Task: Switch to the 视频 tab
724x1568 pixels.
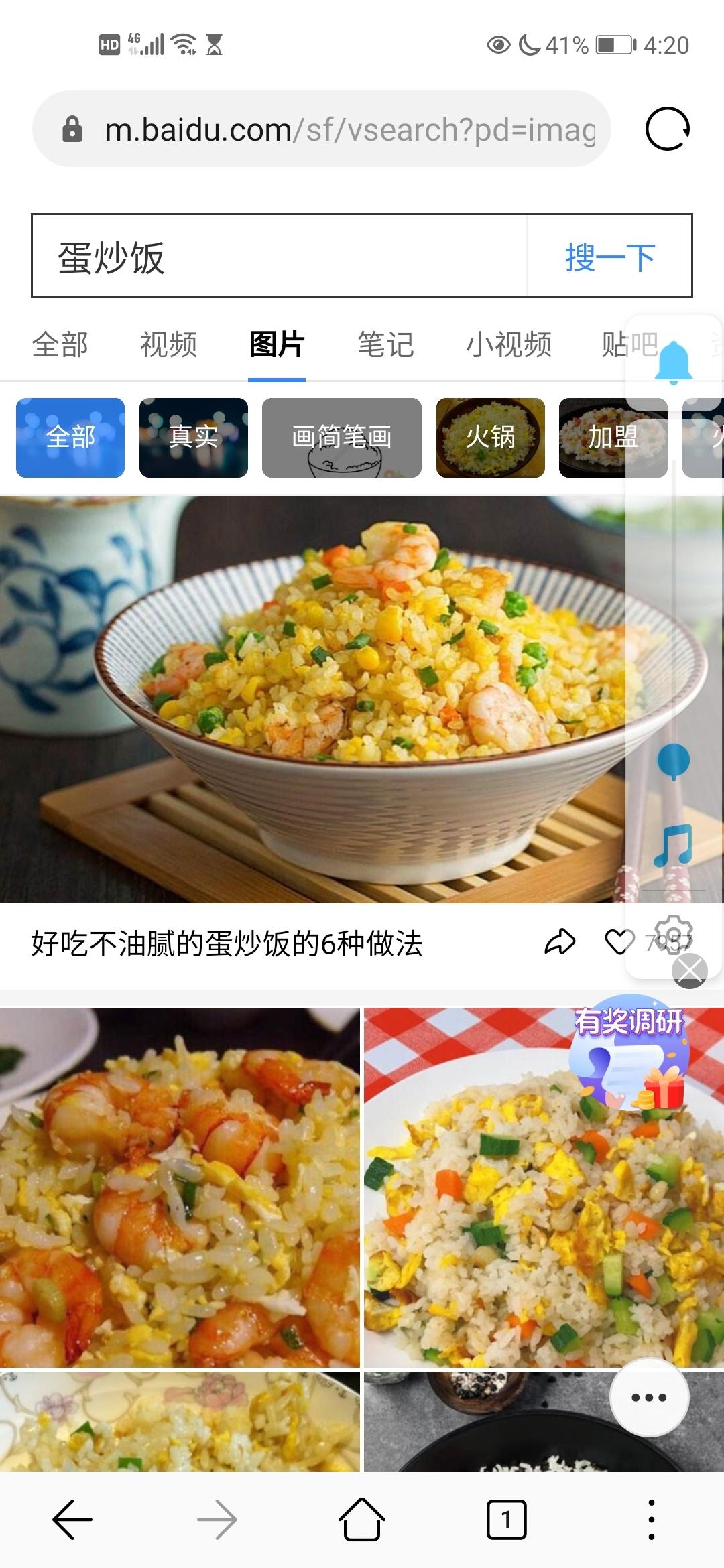Action: (168, 345)
